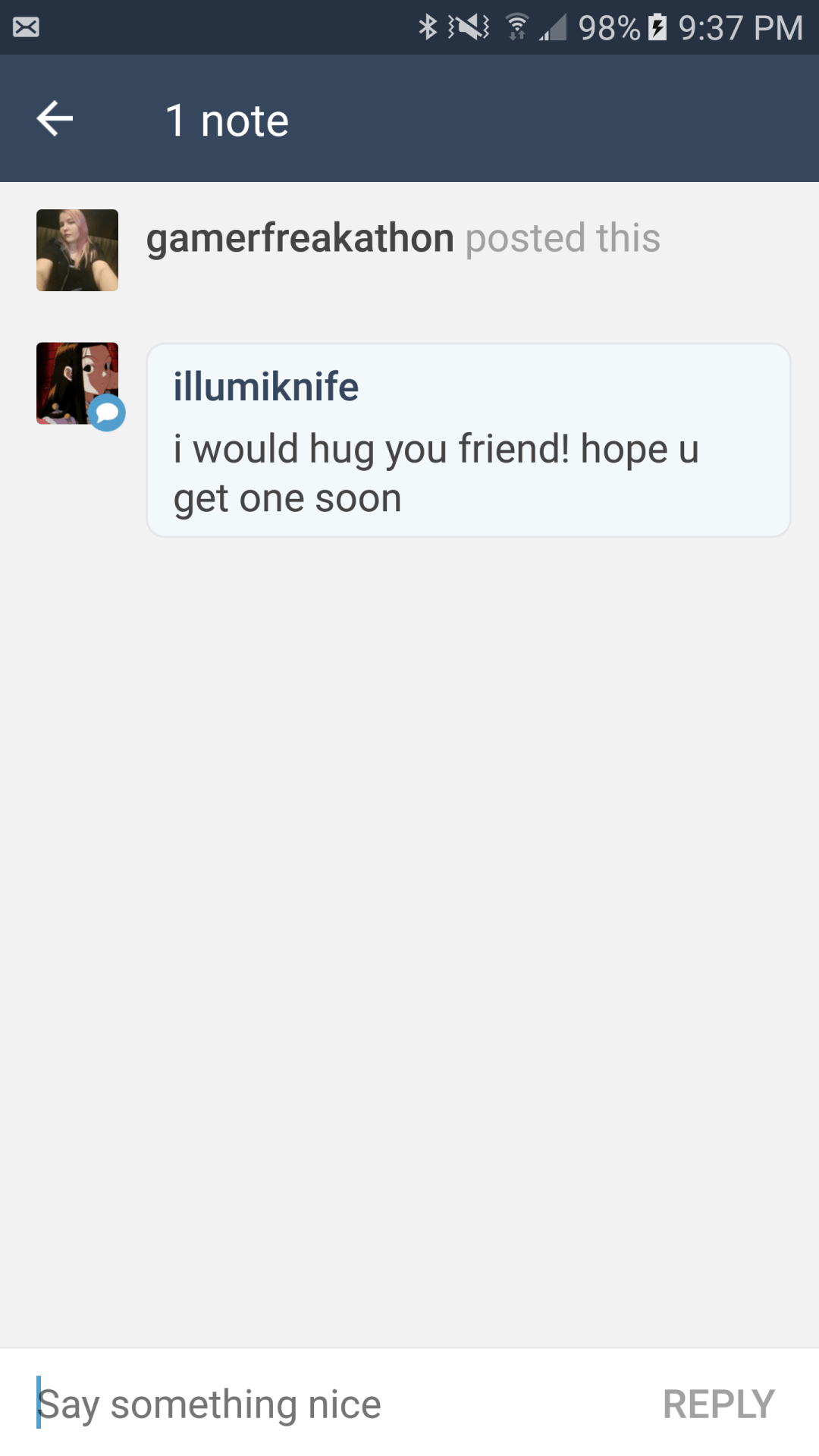The height and width of the screenshot is (1456, 819).
Task: Open gamerfreakathon's blog from the username
Action: [300, 238]
